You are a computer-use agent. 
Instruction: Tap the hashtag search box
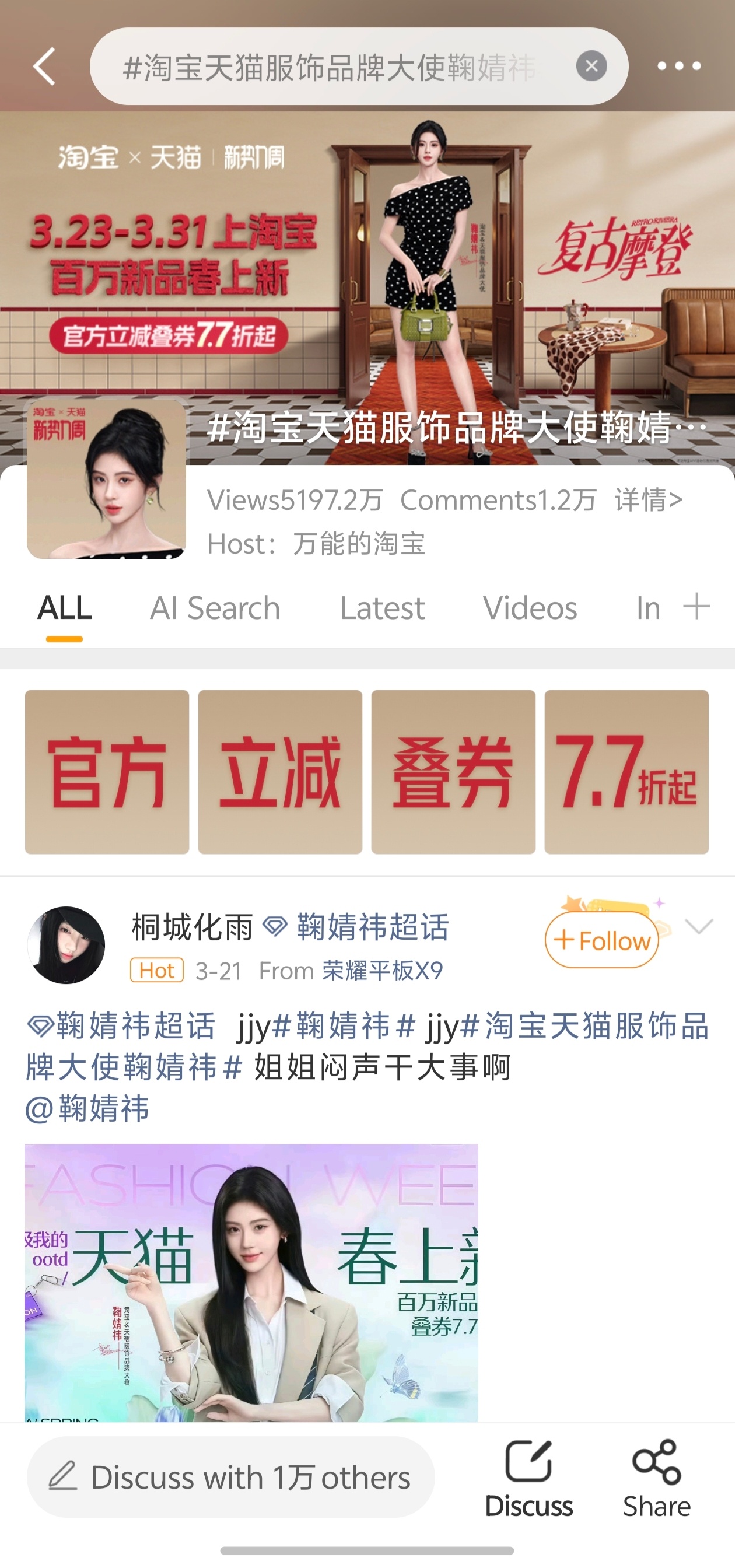[x=328, y=66]
